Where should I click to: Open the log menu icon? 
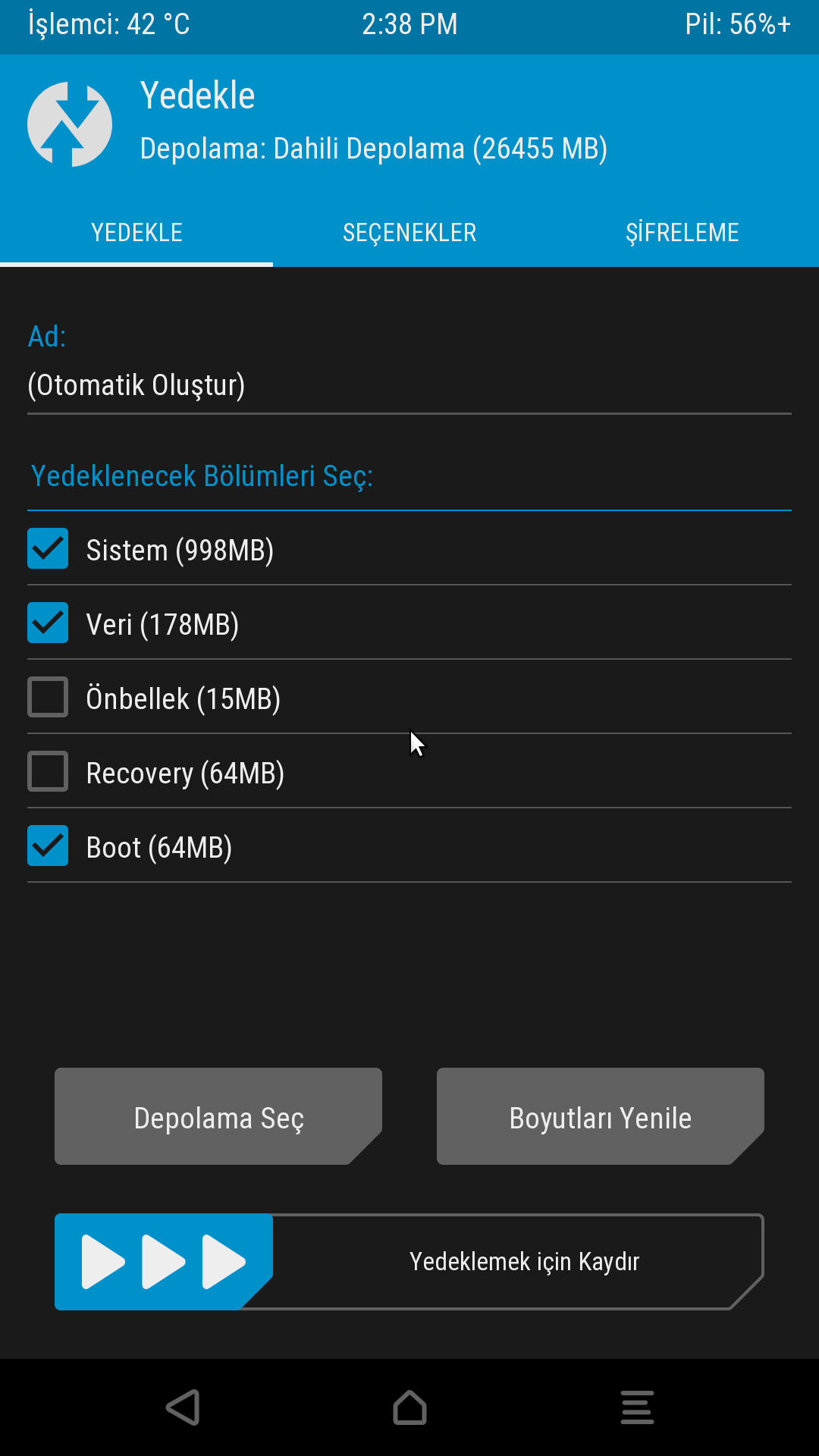pos(637,1407)
